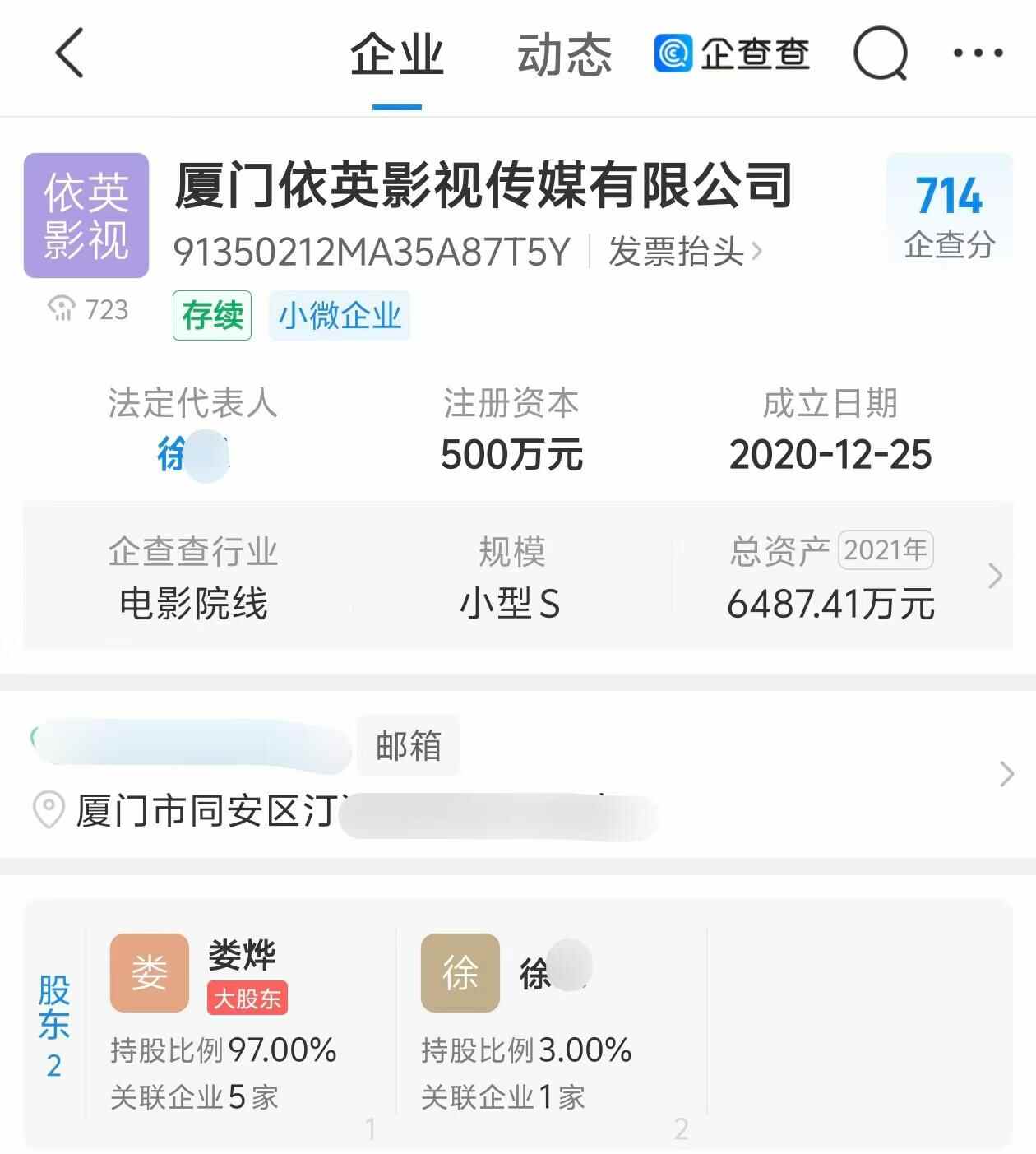
Task: Tap the 小微企业 tag
Action: click(339, 315)
